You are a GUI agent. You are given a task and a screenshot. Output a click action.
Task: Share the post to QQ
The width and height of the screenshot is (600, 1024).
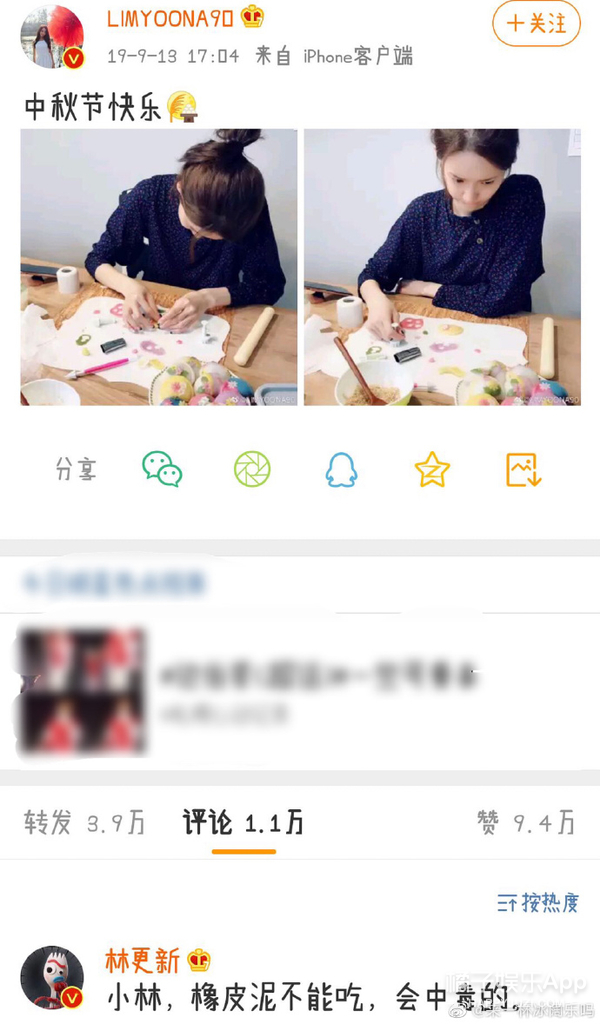(x=342, y=469)
